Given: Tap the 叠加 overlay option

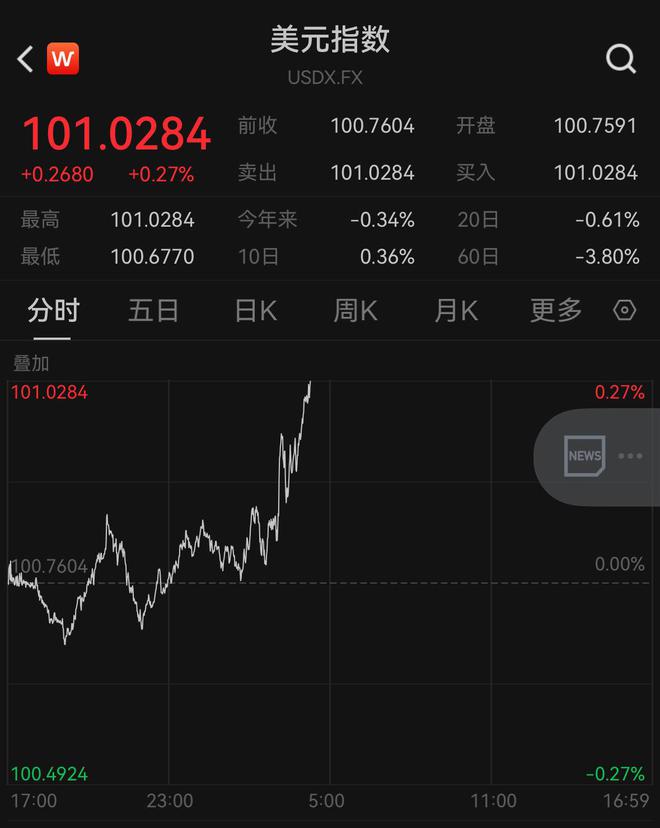Looking at the screenshot, I should 31,364.
